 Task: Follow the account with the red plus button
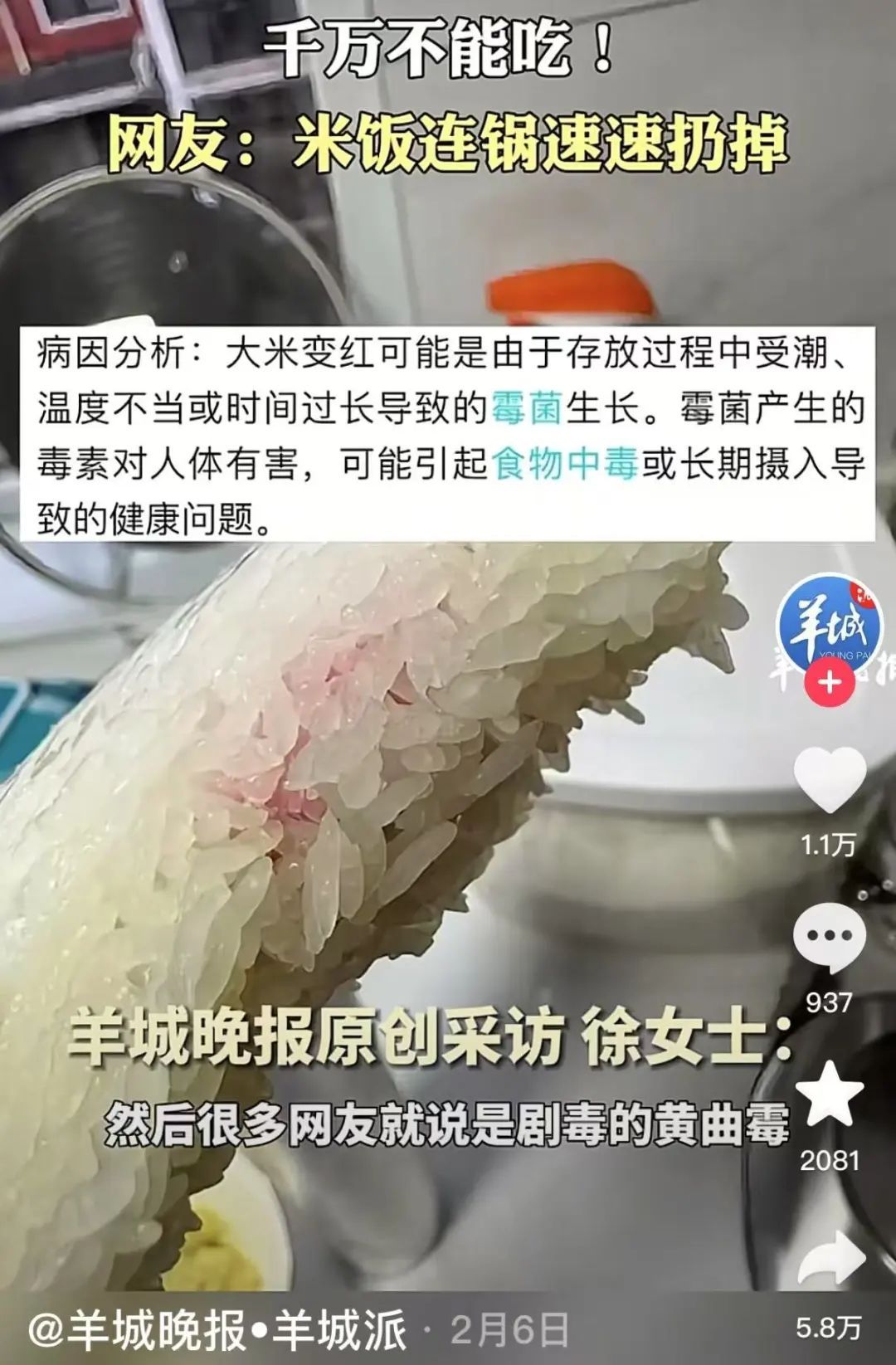pos(830,683)
